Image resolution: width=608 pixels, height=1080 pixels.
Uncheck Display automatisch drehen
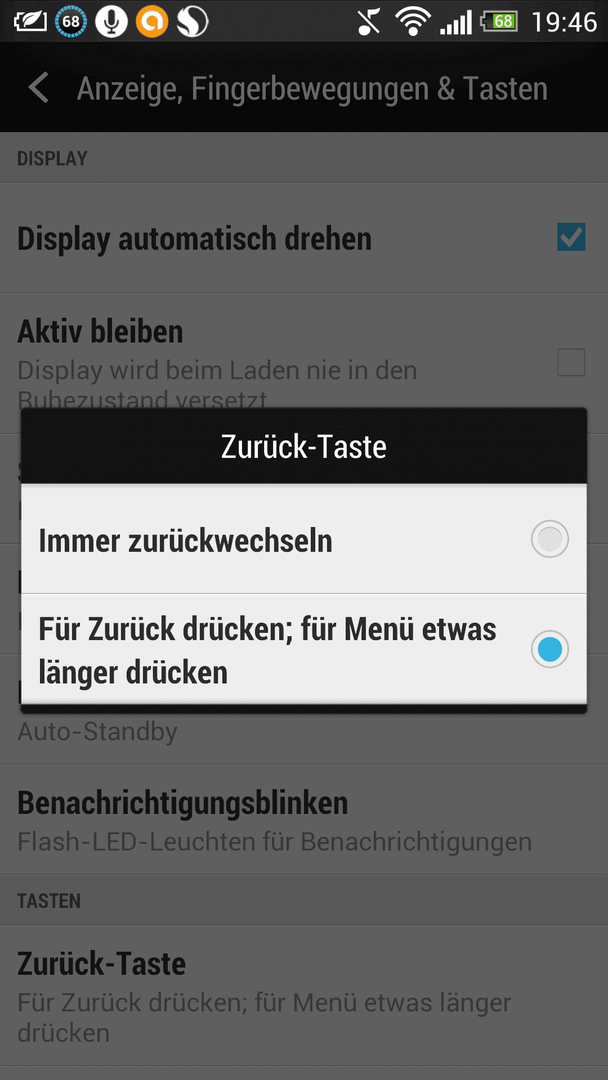click(x=571, y=238)
